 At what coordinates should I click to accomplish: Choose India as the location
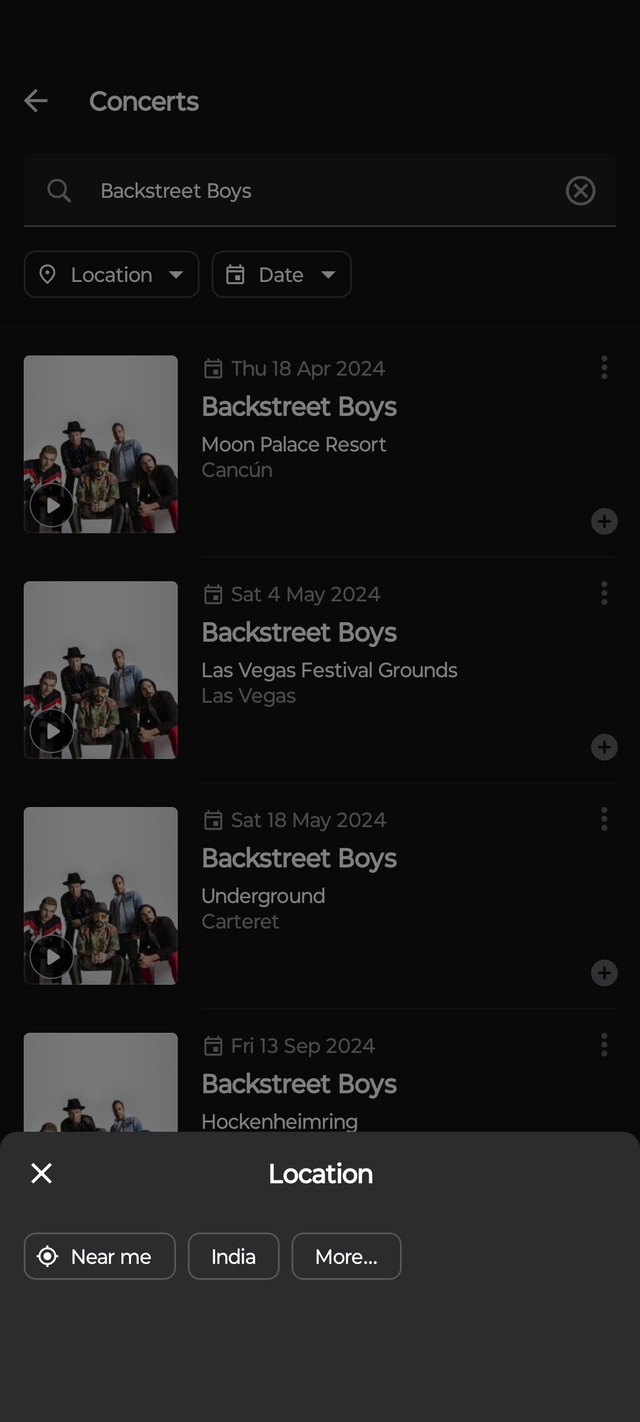[233, 1256]
